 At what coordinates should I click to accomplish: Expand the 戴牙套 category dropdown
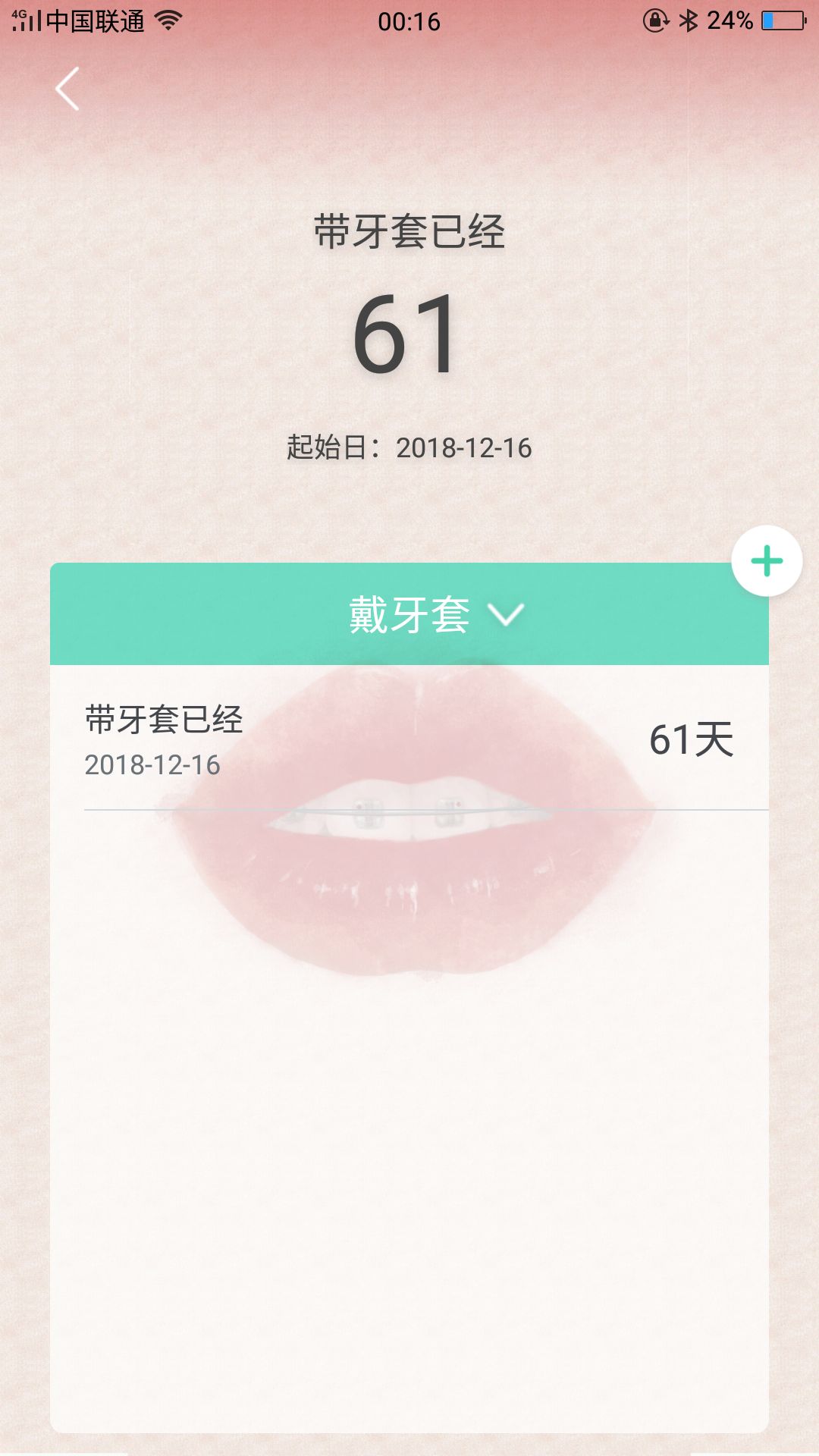point(435,614)
